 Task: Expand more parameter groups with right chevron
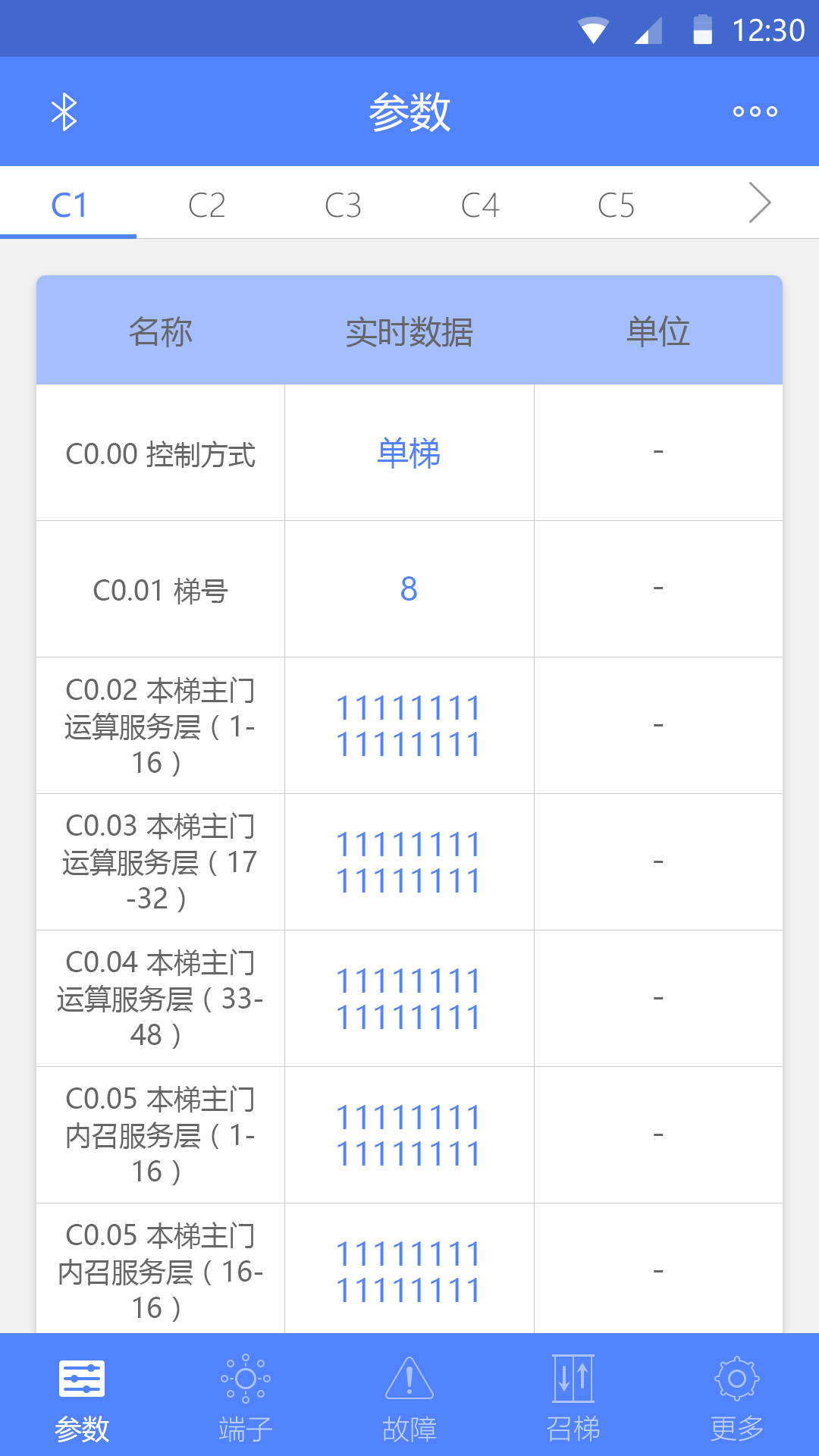click(761, 202)
